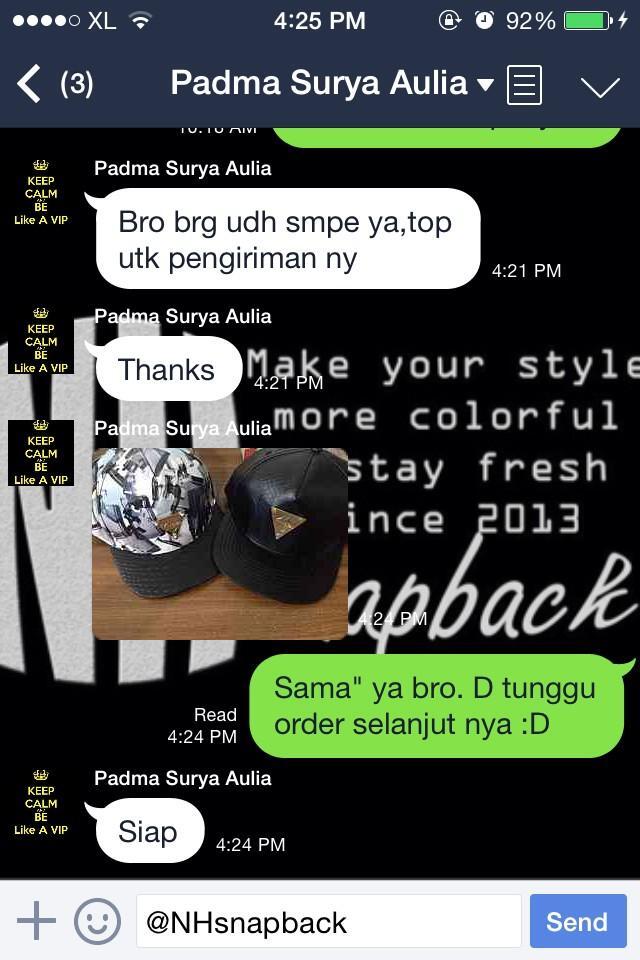Focus the message field containing @NHsnapback
The height and width of the screenshot is (960, 640).
tap(328, 921)
